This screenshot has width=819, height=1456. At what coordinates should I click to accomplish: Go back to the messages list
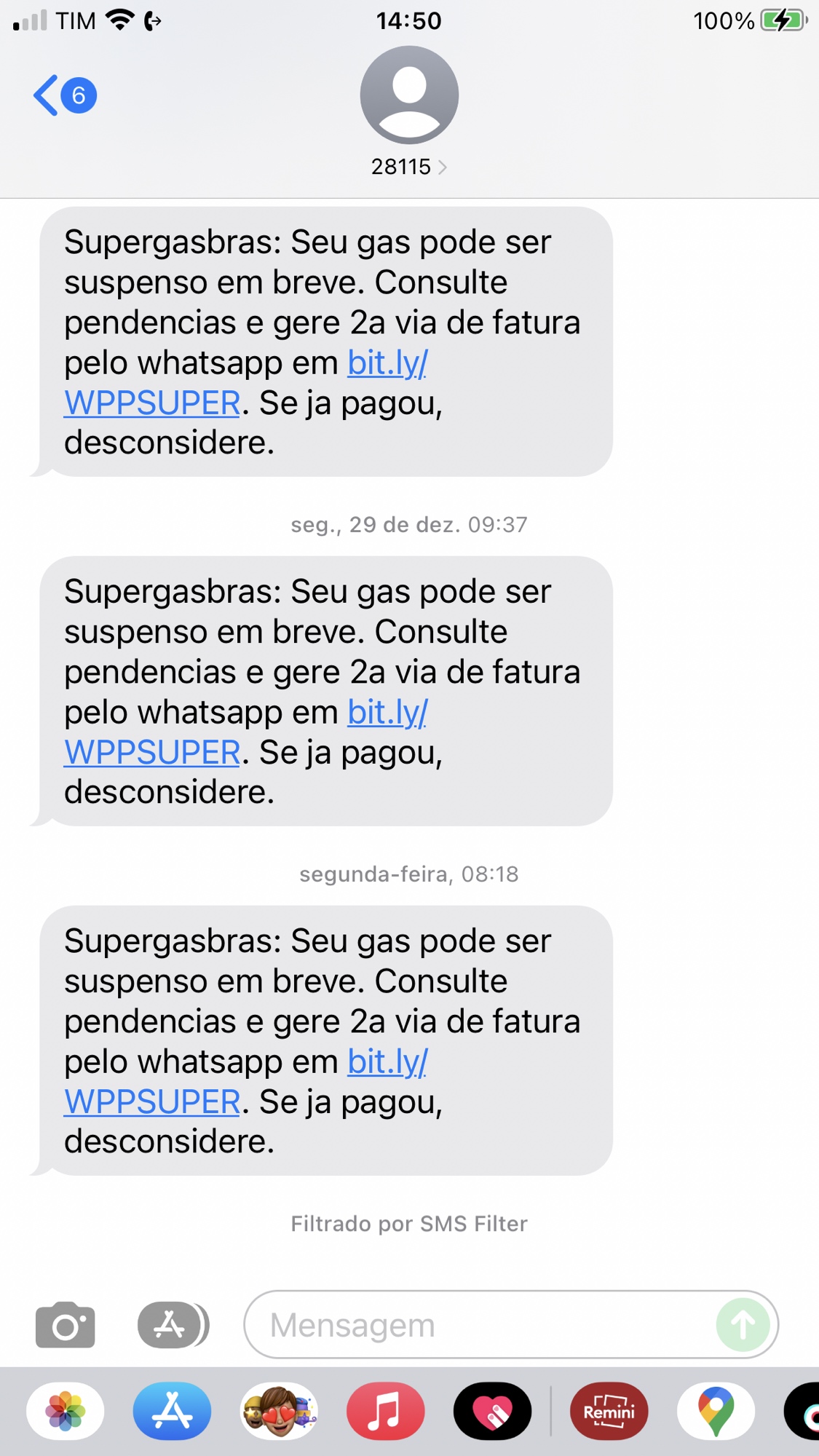tap(63, 95)
